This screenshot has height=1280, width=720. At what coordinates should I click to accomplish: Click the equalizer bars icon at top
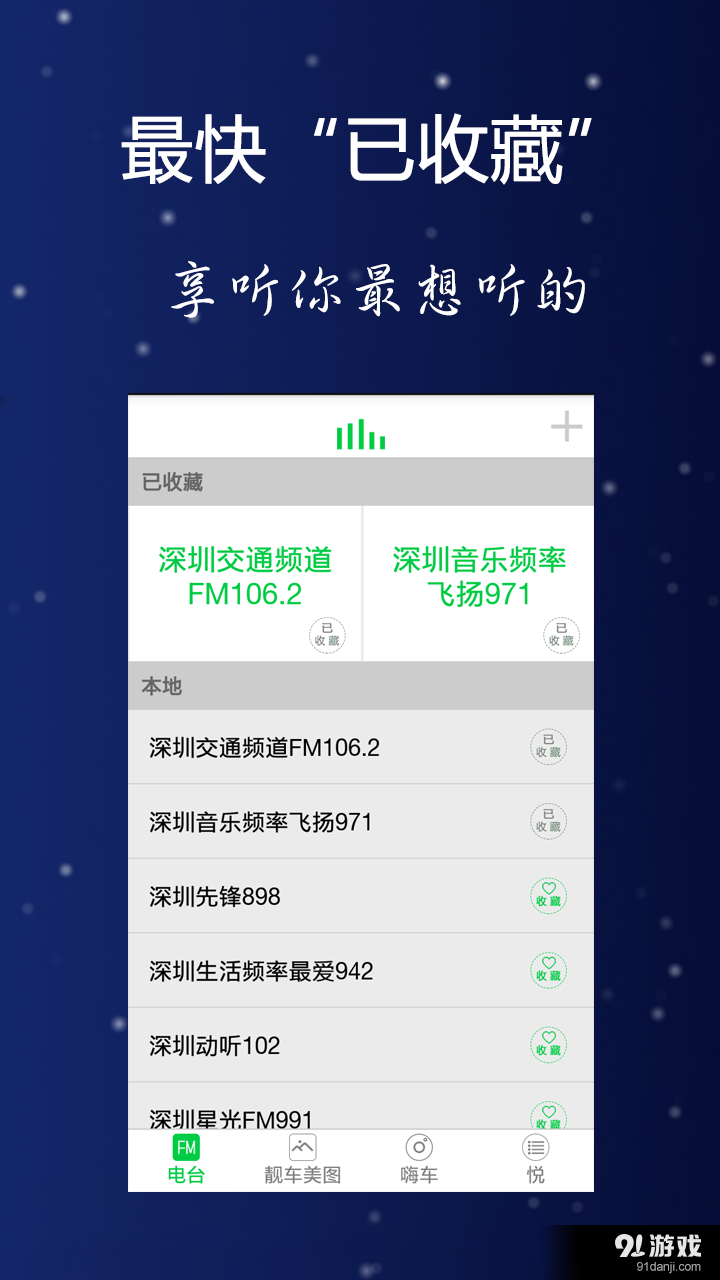click(361, 432)
